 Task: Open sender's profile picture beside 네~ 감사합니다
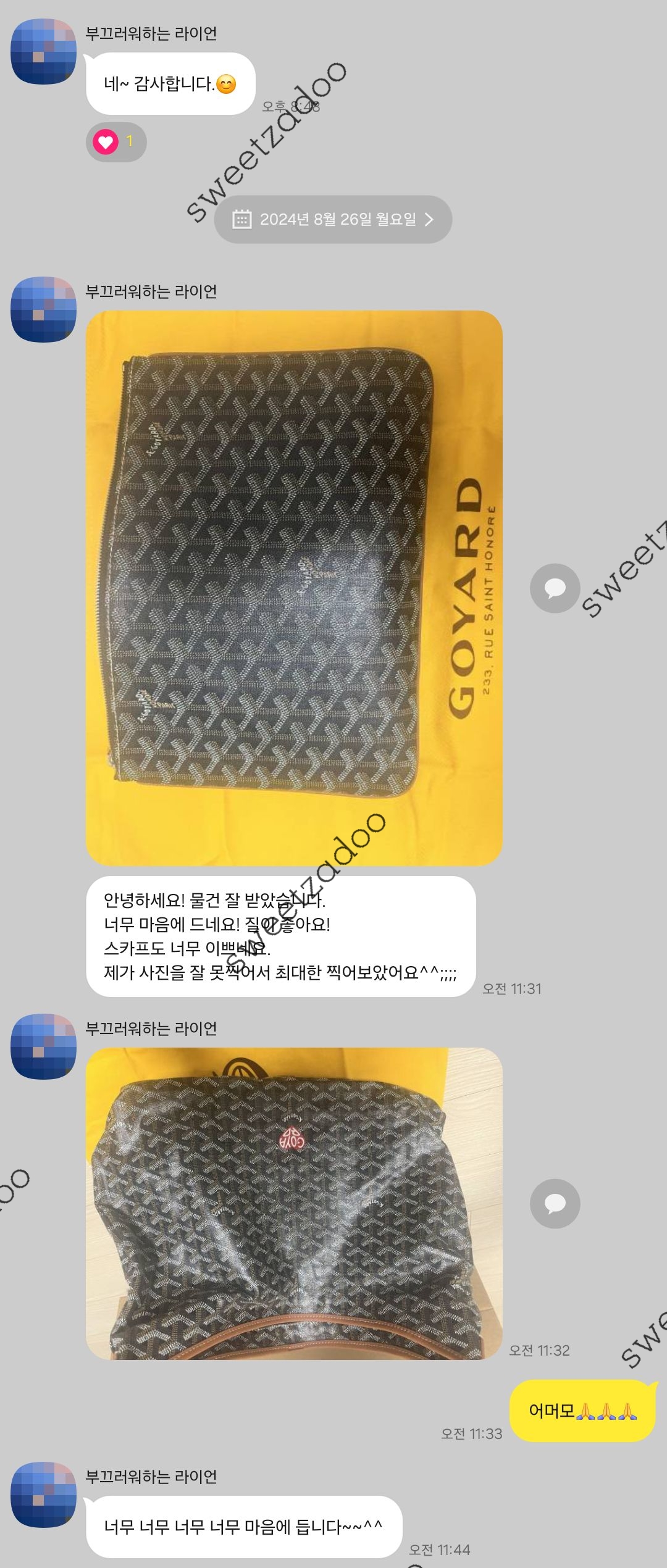pyautogui.click(x=43, y=51)
